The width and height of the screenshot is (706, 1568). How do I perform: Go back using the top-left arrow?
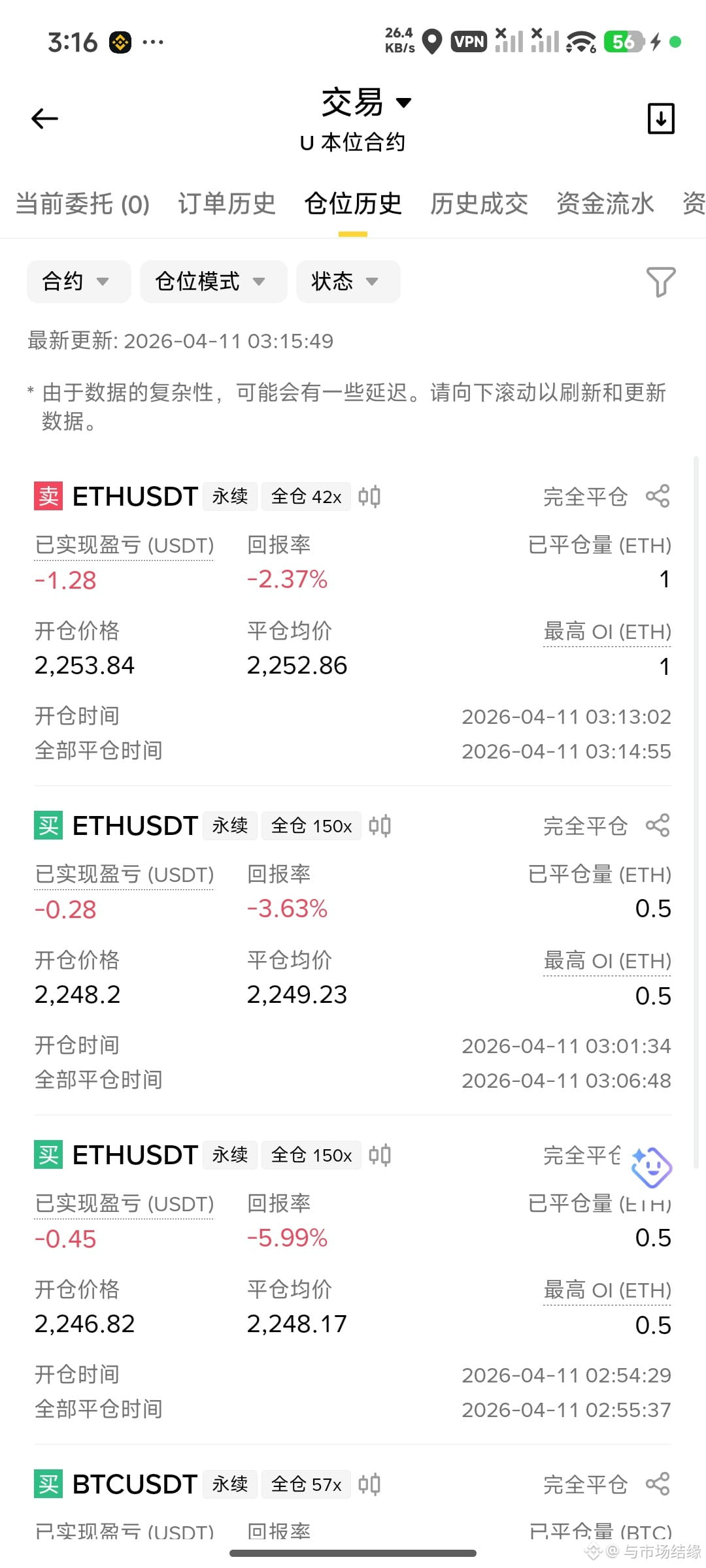[44, 118]
